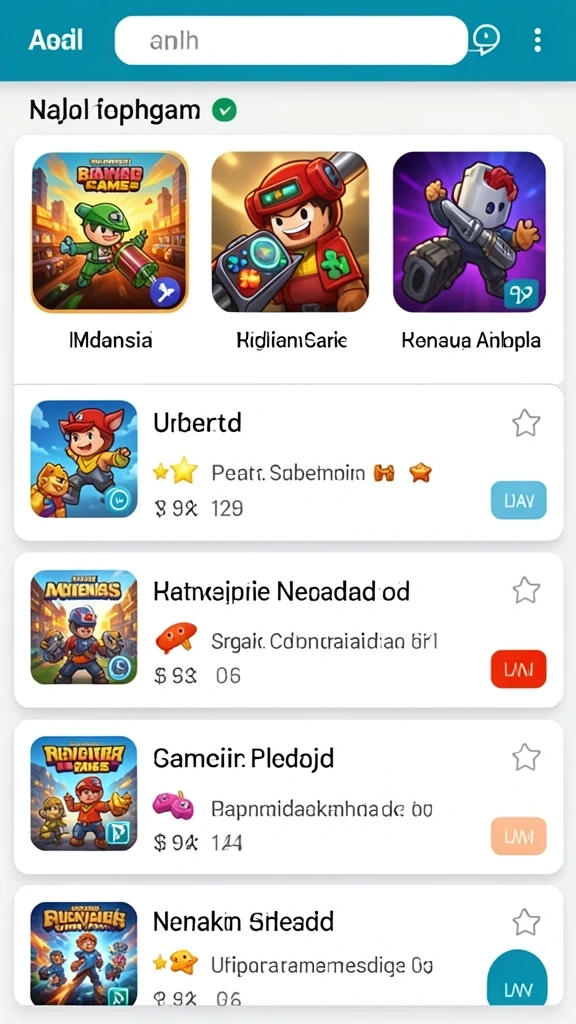
Task: Tap the red button on Katnkejprie card
Action: [x=519, y=669]
